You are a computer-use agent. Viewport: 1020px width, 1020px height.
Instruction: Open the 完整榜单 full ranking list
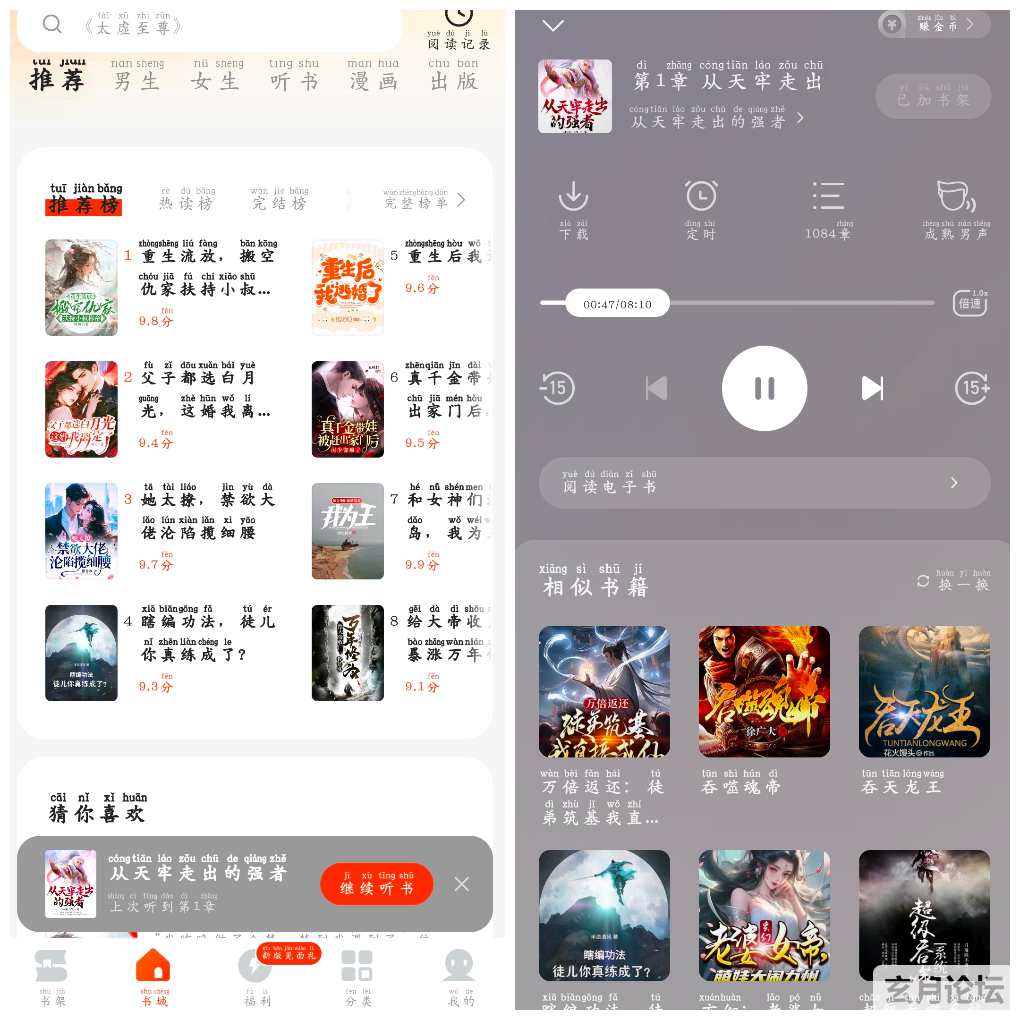(x=424, y=199)
